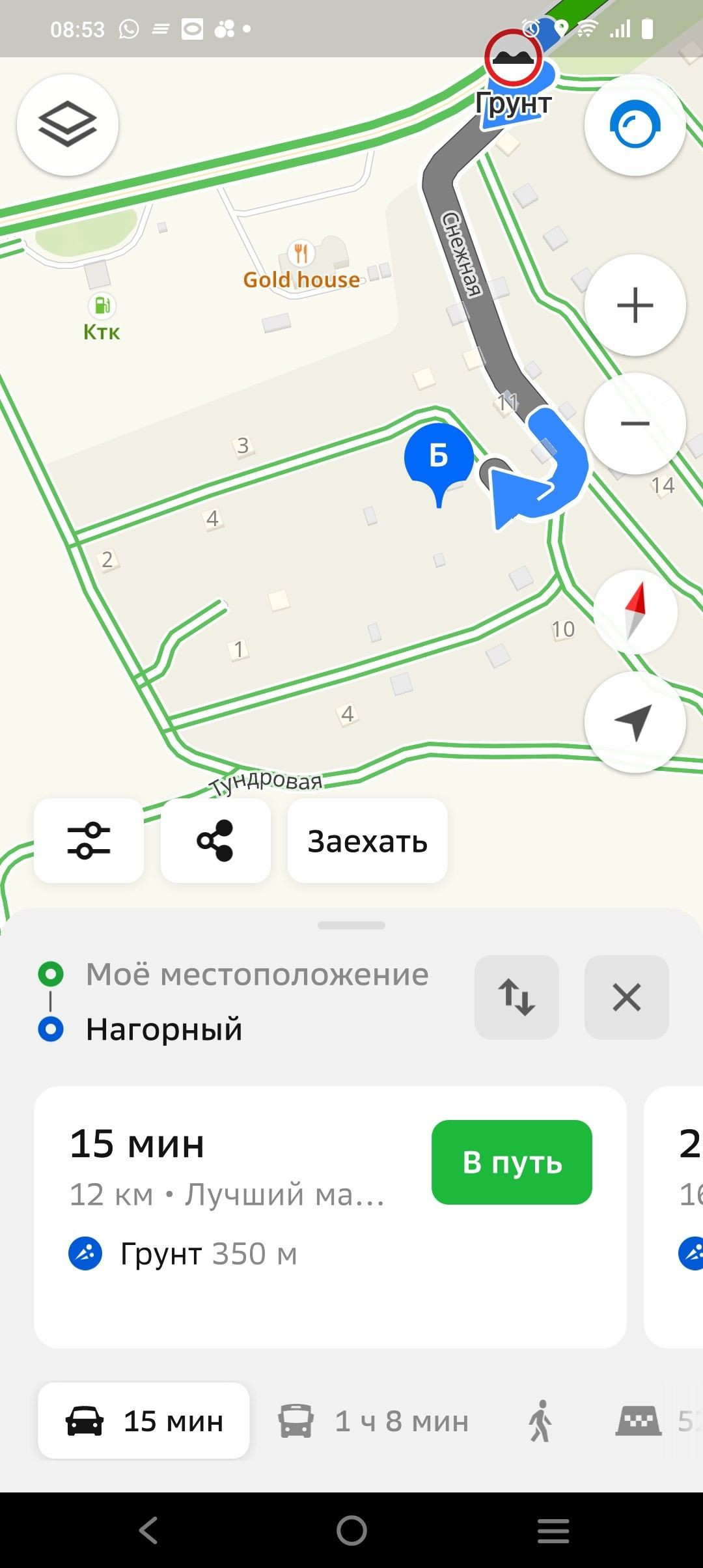Screen dimensions: 703x1568
Task: Clear the route with X button
Action: tap(626, 997)
